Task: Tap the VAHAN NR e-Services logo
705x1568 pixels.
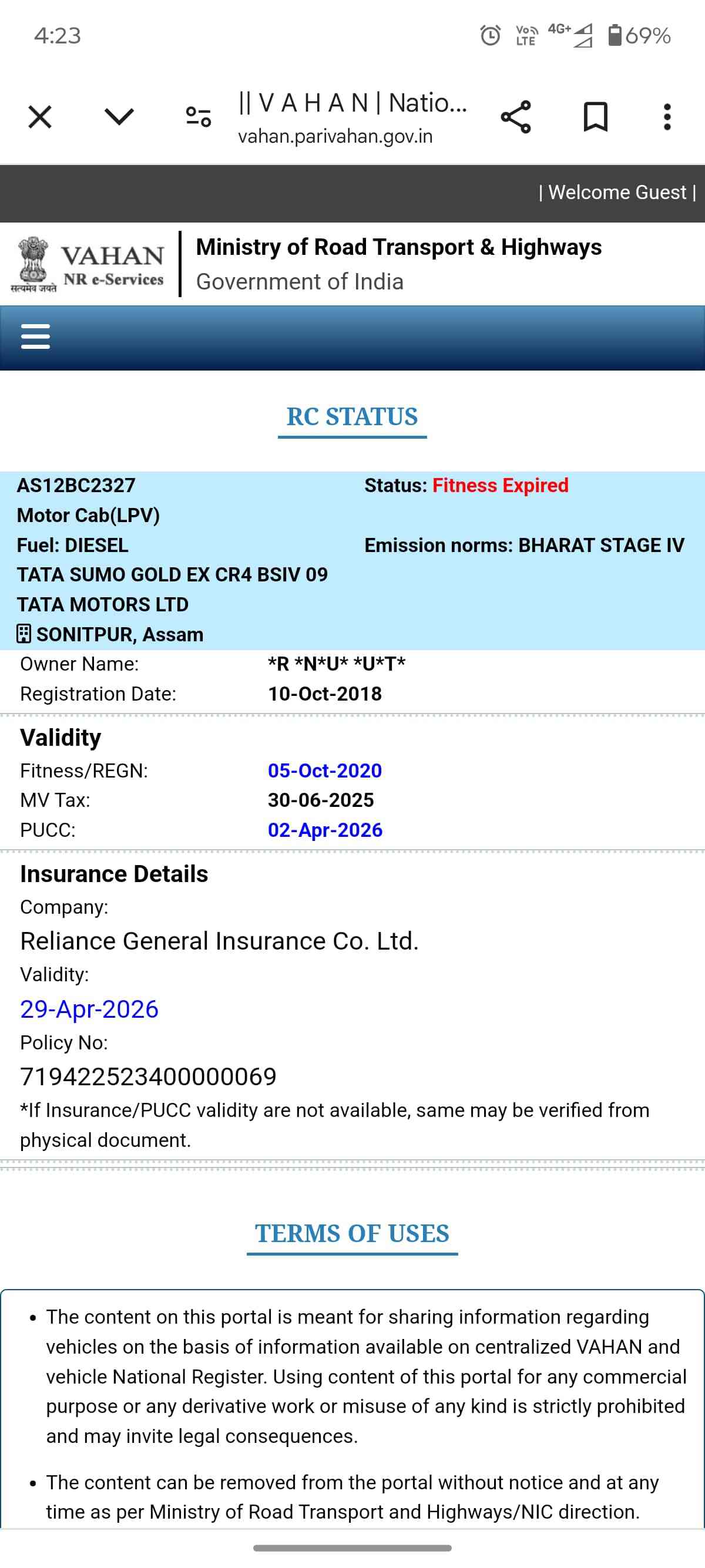Action: click(x=88, y=265)
